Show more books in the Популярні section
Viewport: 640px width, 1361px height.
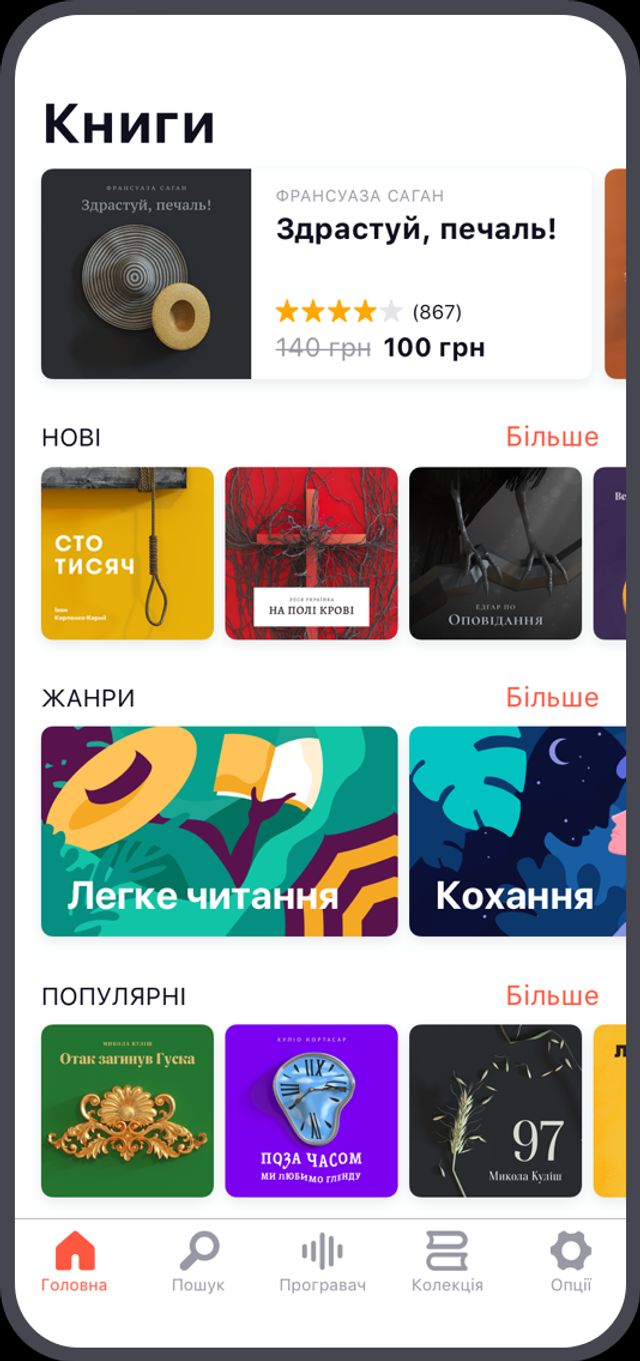[551, 996]
